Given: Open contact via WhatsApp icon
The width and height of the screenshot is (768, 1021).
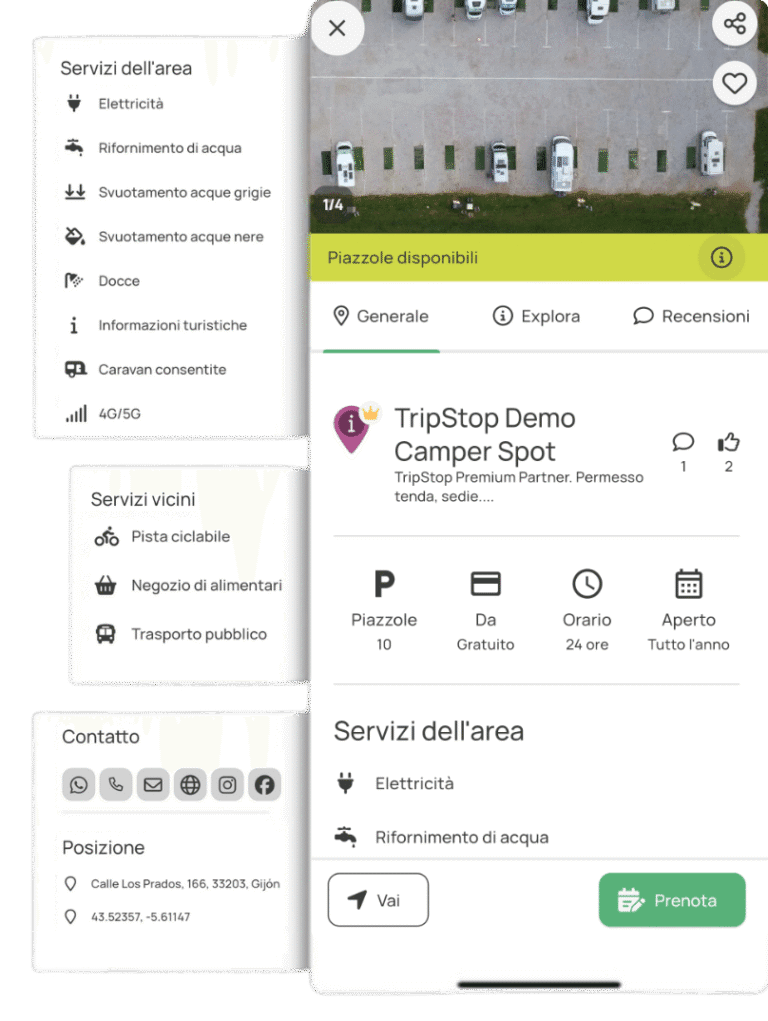Looking at the screenshot, I should [78, 784].
